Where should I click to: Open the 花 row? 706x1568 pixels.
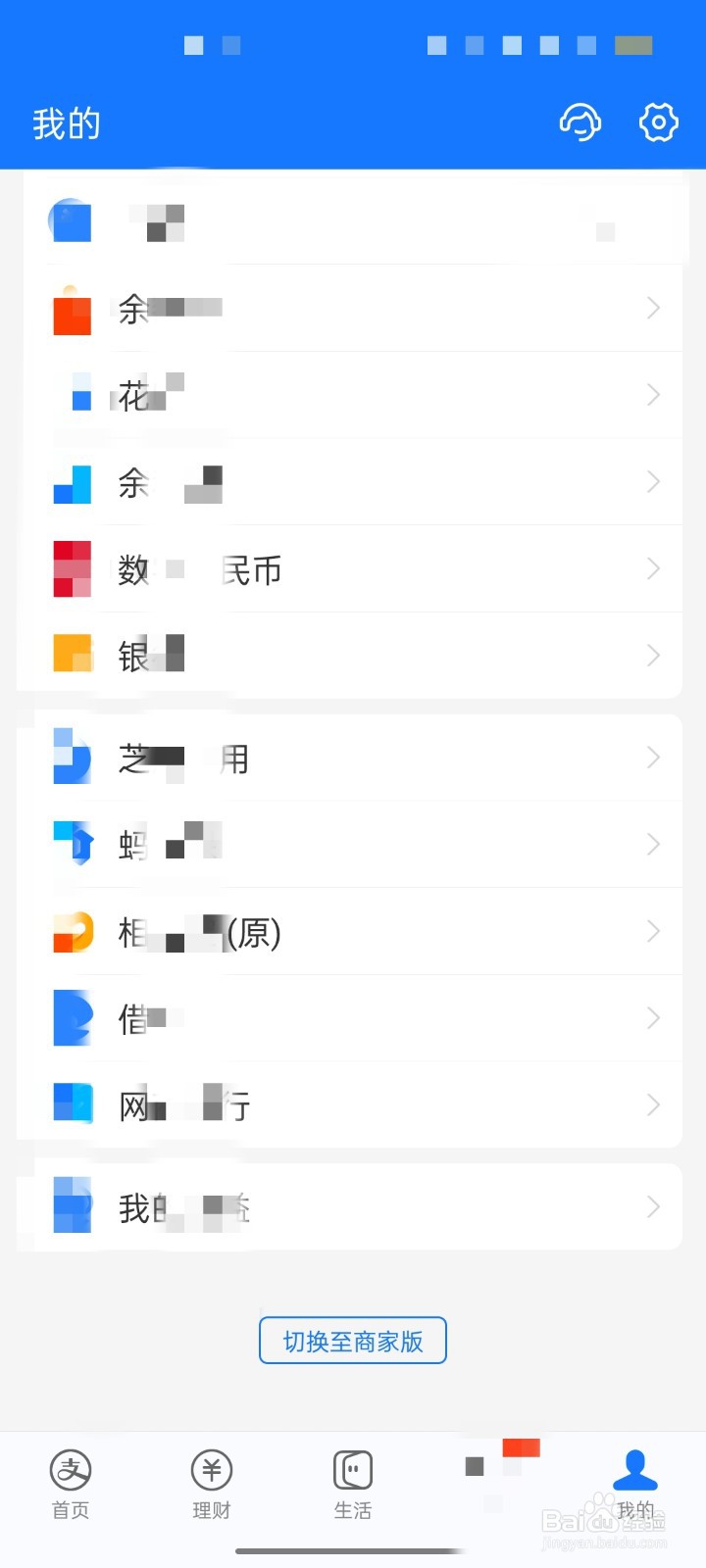[x=353, y=395]
